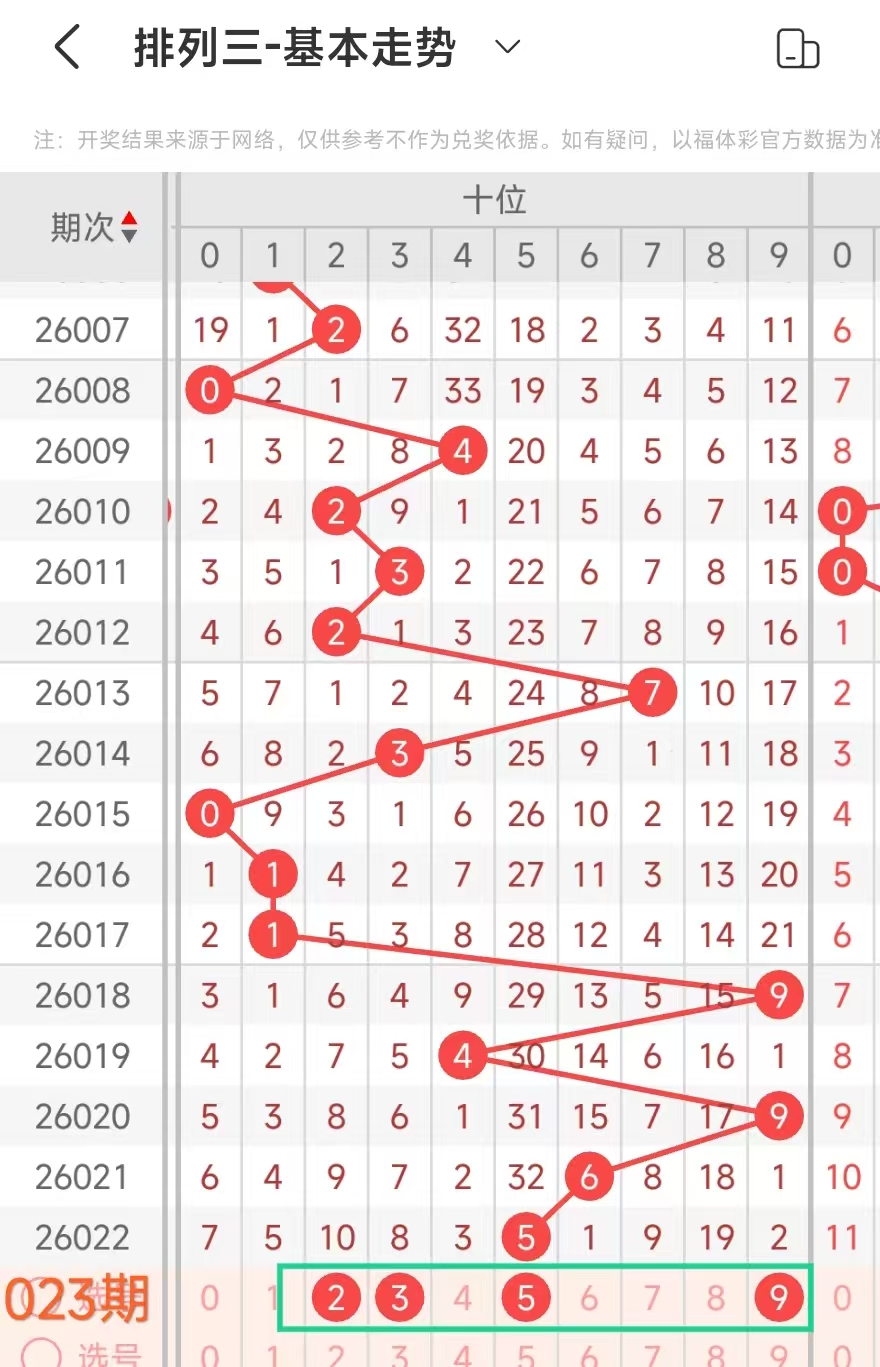The image size is (880, 1367).
Task: Deselect number 3 in the 023期 selection row
Action: pyautogui.click(x=400, y=1298)
